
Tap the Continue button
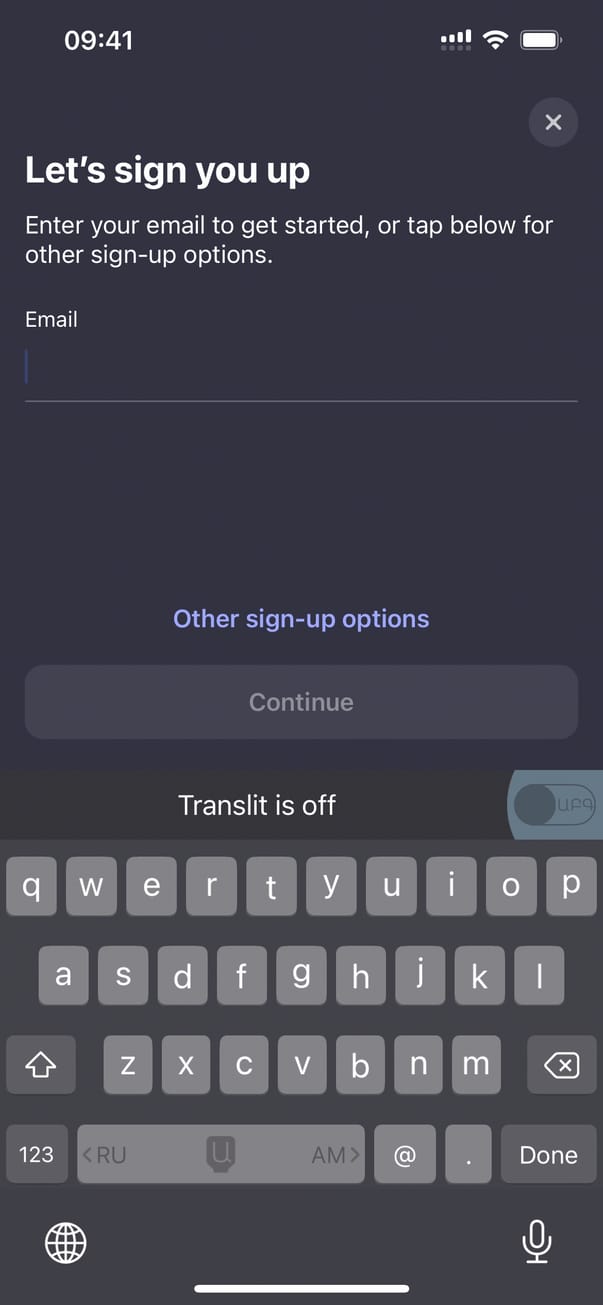pyautogui.click(x=301, y=702)
